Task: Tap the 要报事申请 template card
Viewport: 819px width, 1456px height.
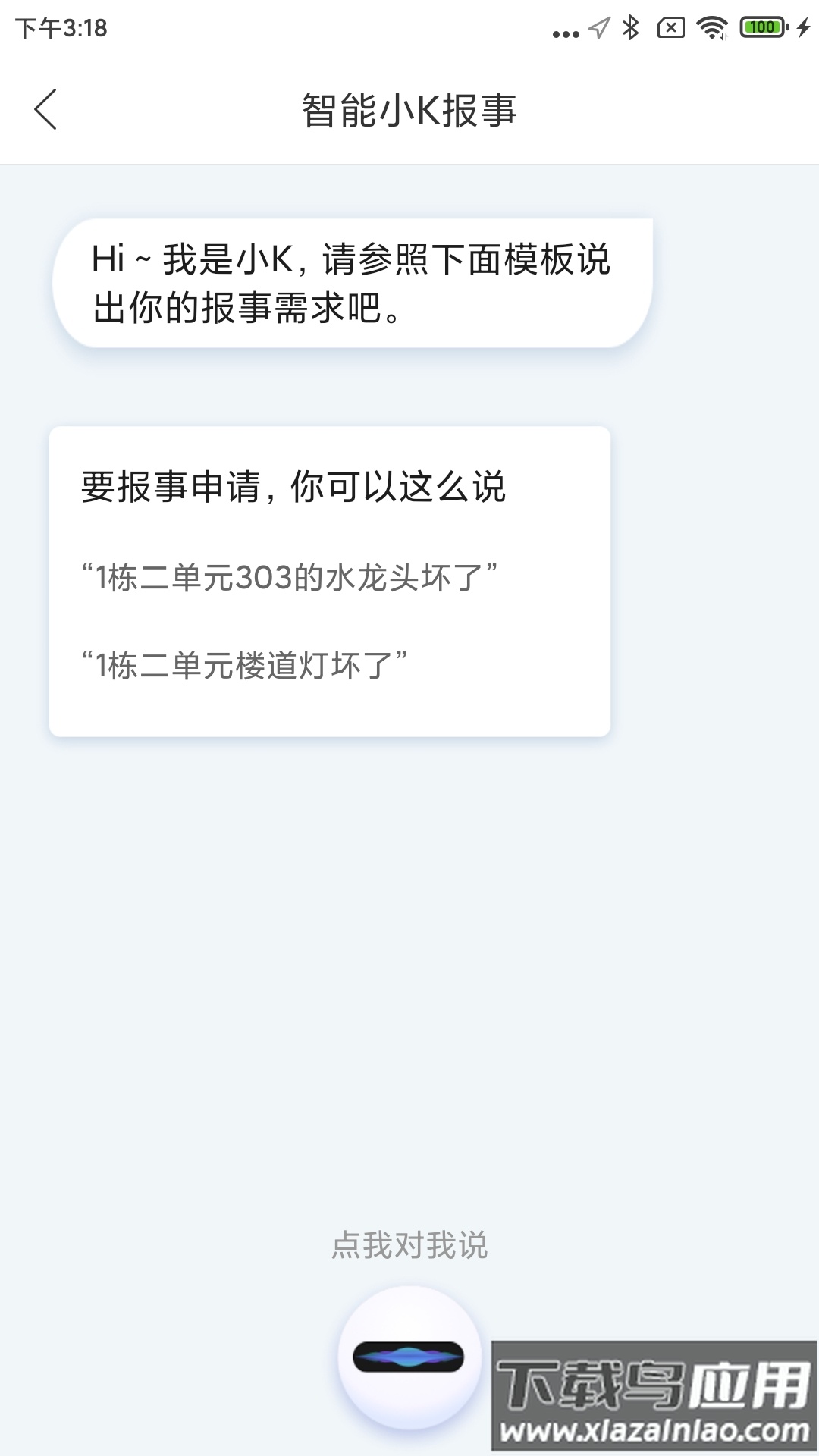Action: pyautogui.click(x=330, y=580)
